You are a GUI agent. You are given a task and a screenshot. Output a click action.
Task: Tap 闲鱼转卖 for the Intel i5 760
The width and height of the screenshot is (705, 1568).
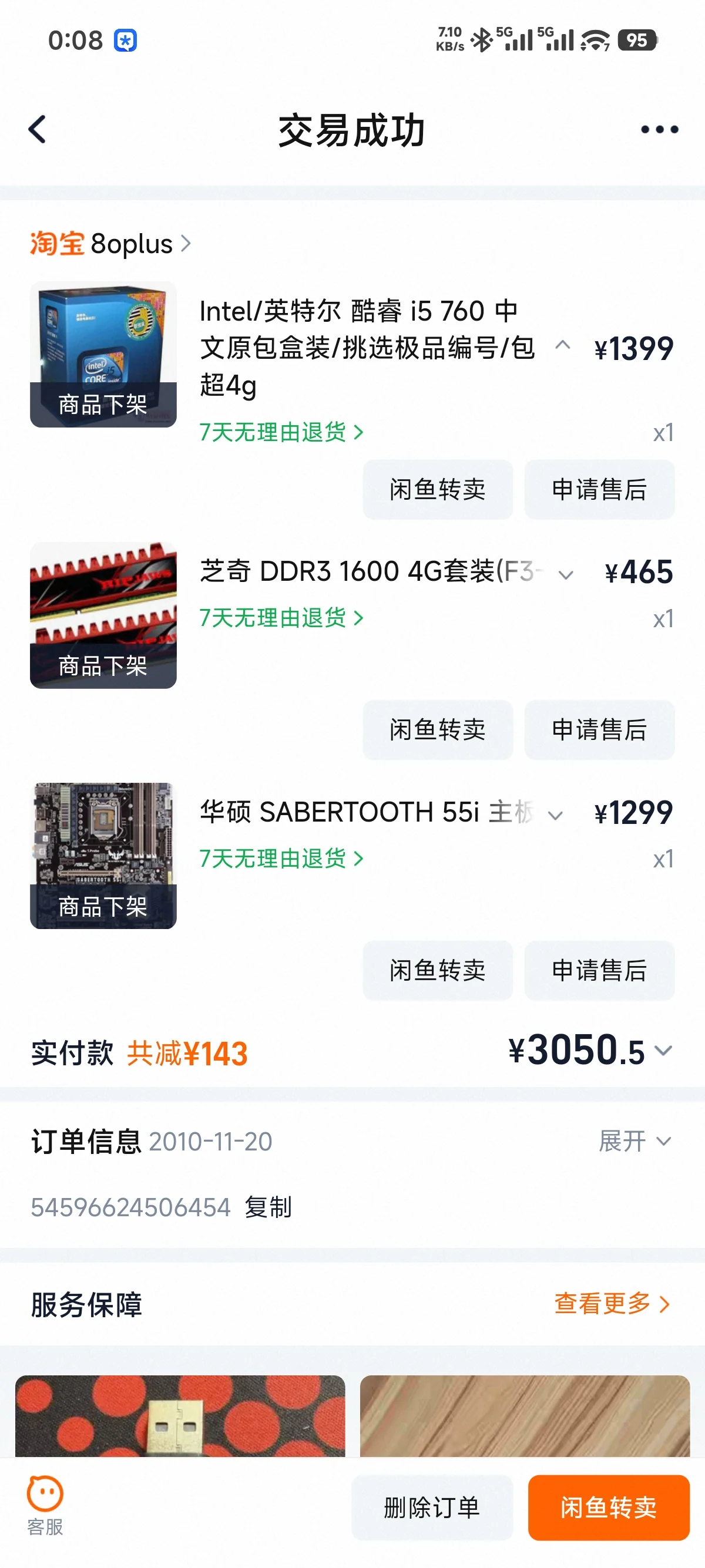pos(437,489)
